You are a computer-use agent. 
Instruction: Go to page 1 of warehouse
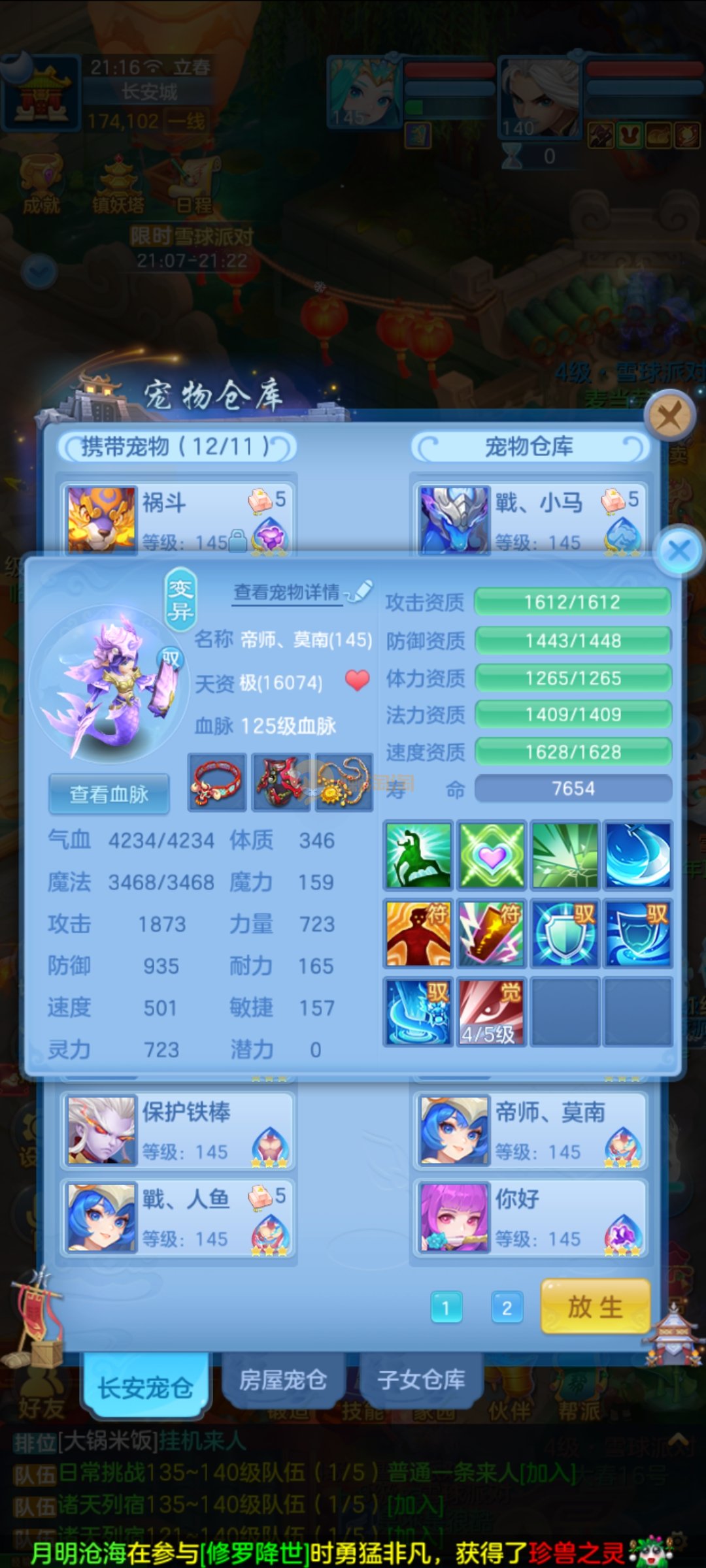pos(446,1308)
